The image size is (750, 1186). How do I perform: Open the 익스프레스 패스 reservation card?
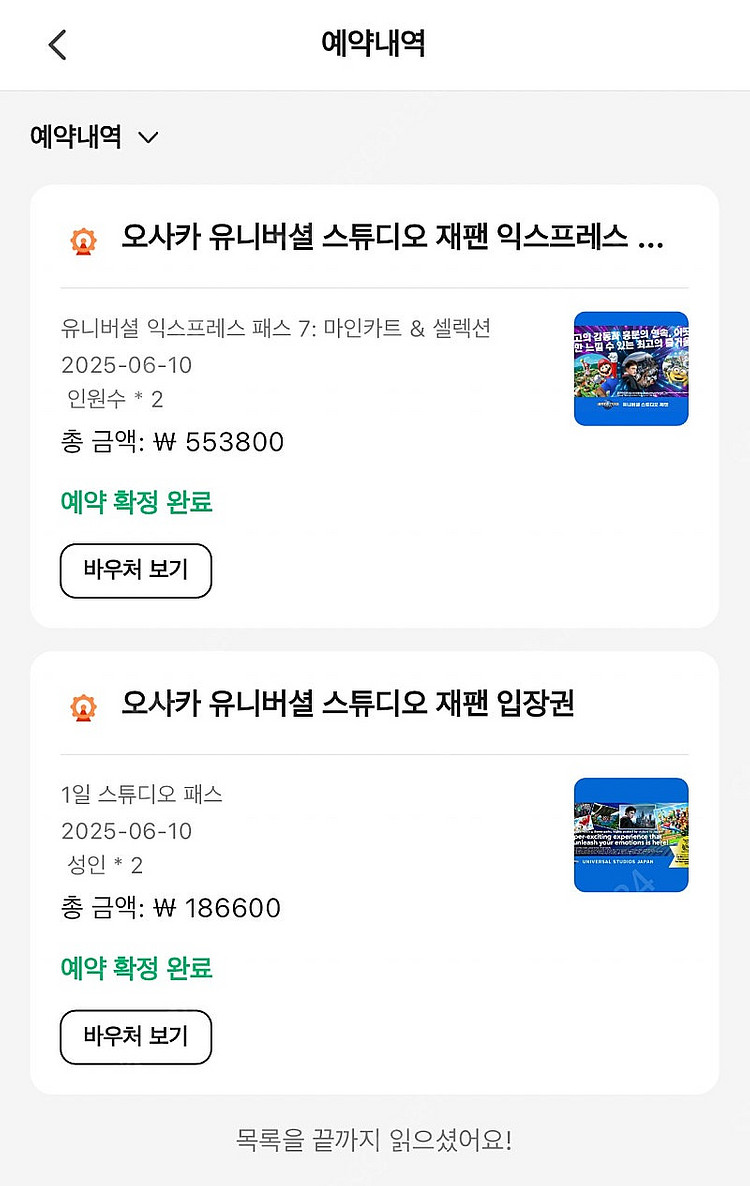point(392,239)
